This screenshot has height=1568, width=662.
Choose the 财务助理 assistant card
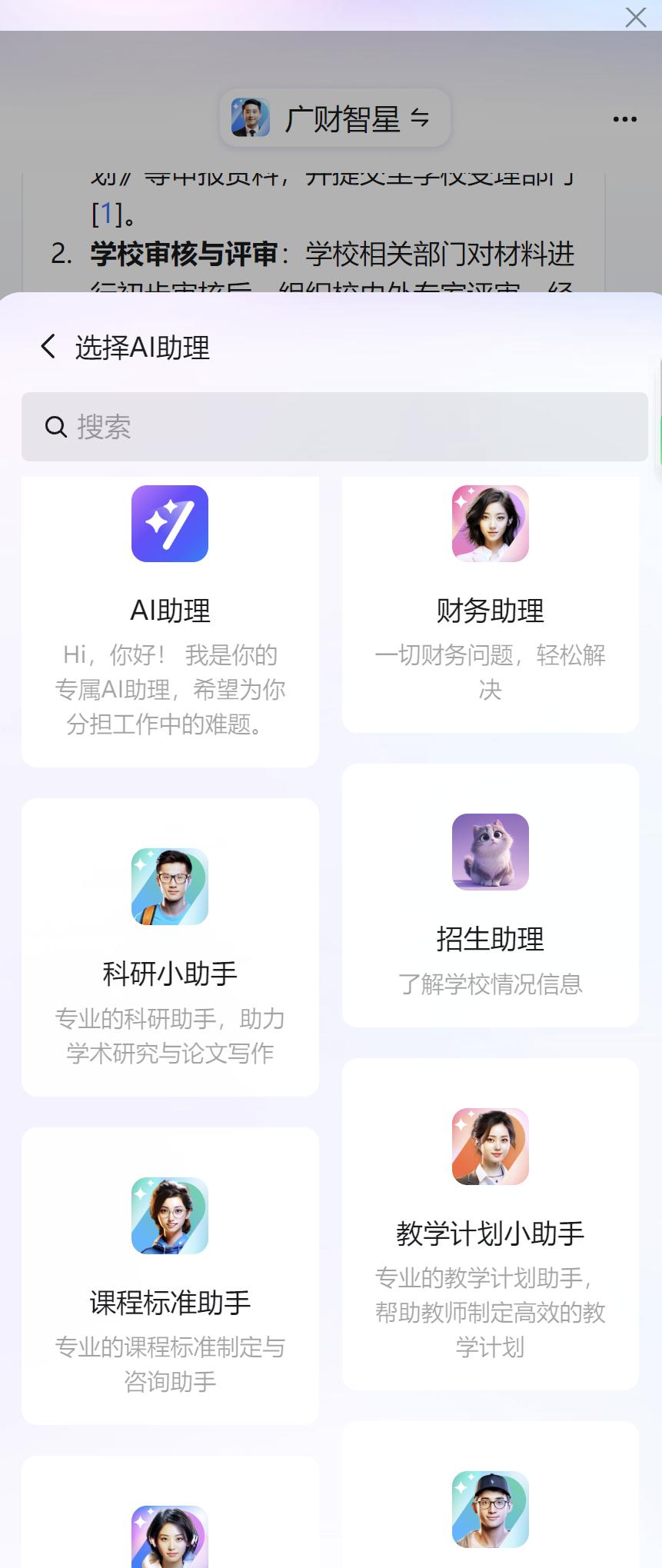pos(490,604)
